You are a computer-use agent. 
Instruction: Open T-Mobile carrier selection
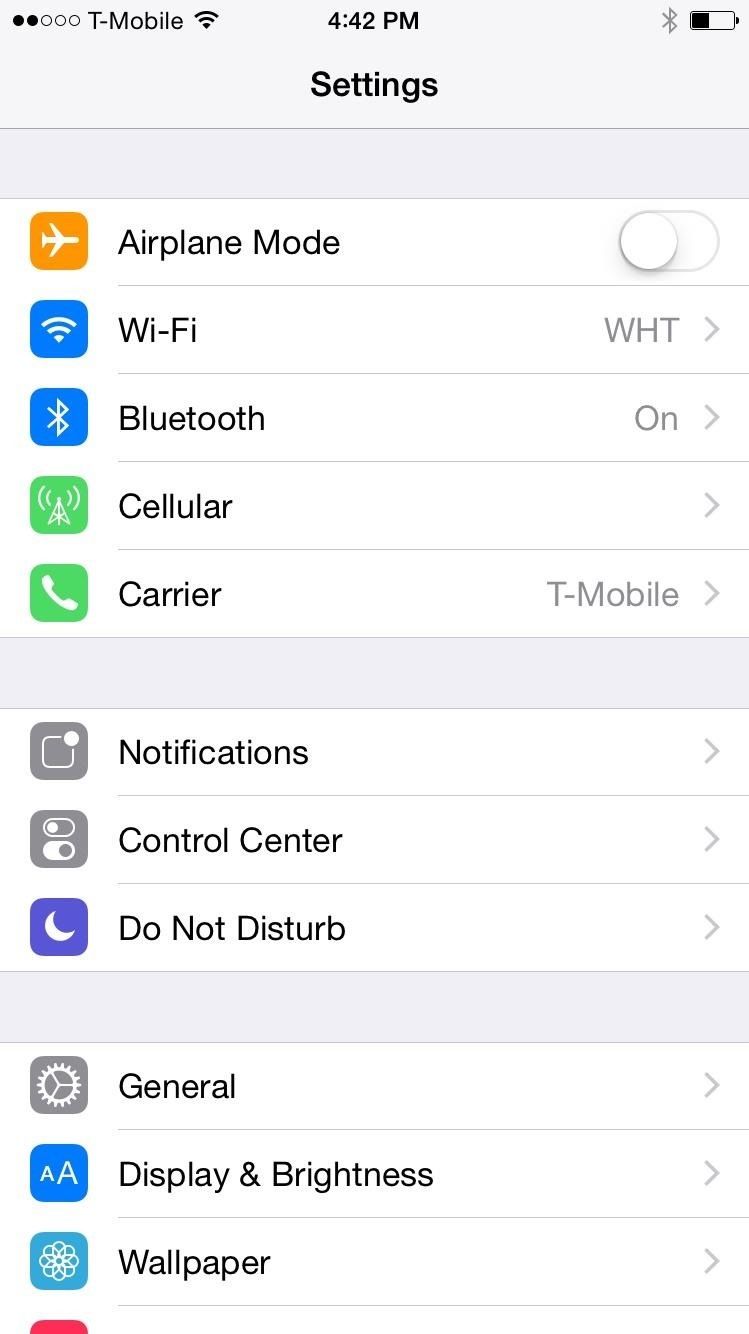coord(613,593)
